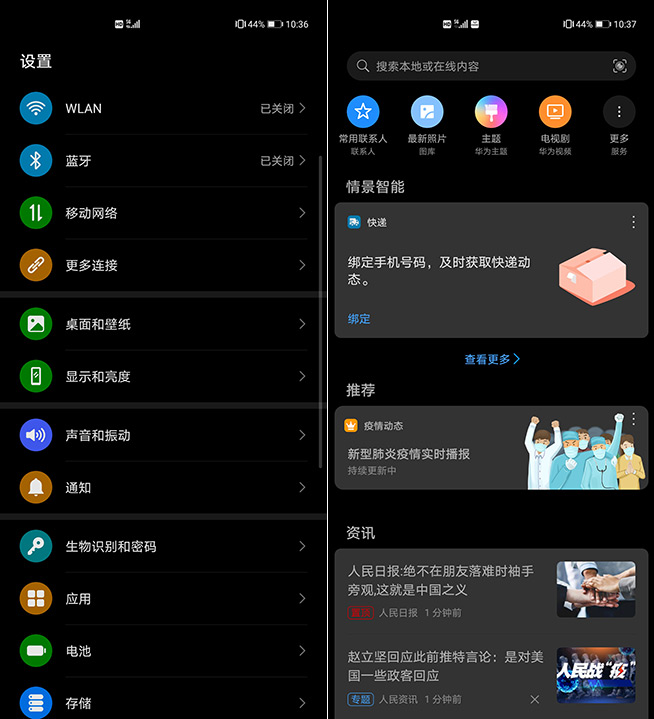The image size is (654, 719).
Task: Open the 最新照片 gallery shortcut
Action: click(x=427, y=112)
